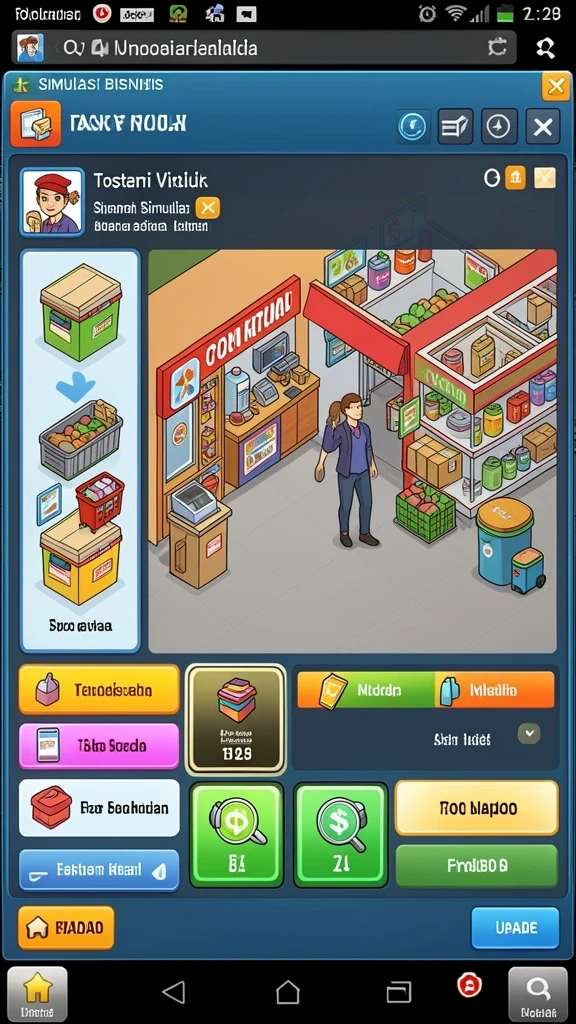Tap the orange house button at bottom left

tap(66, 927)
